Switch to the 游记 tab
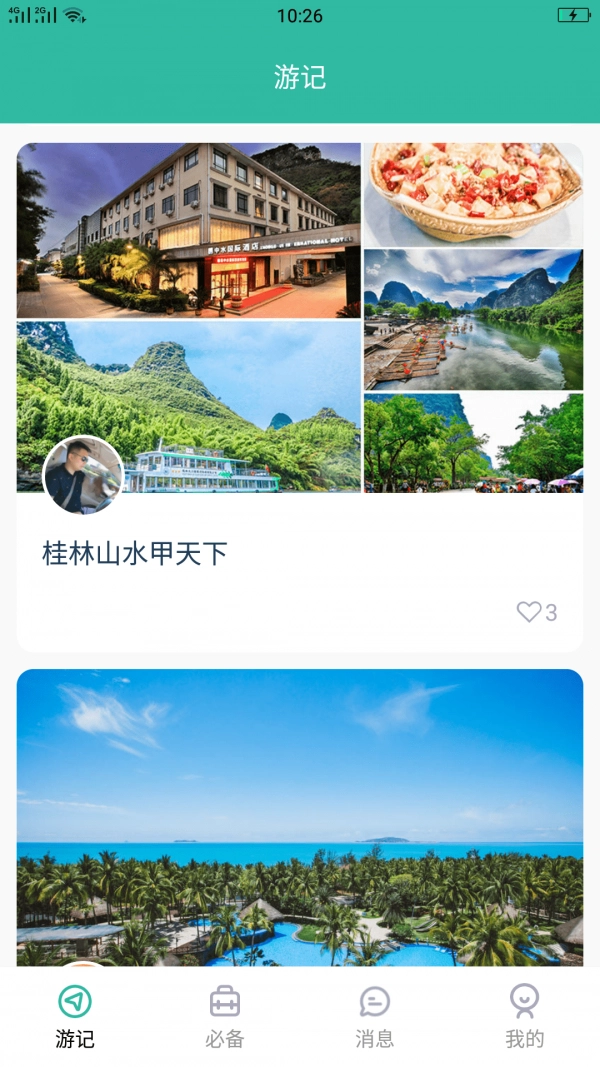 [75, 1017]
